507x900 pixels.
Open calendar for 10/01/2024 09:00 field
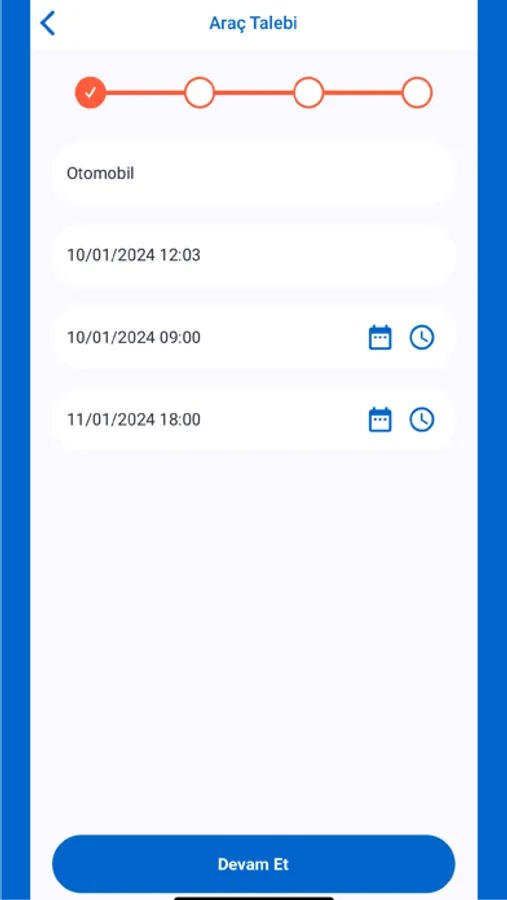[x=380, y=338]
